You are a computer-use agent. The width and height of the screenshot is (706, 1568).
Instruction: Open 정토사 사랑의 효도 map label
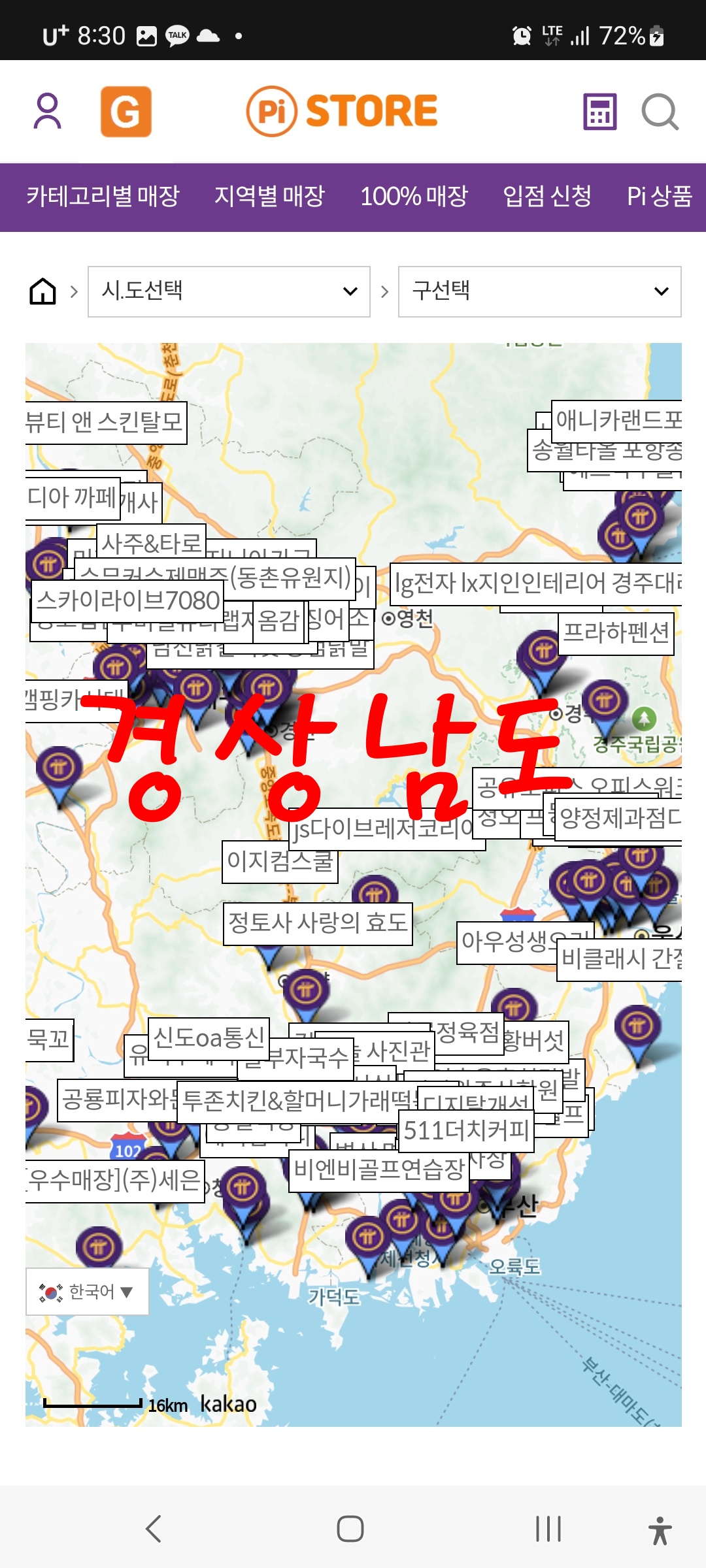point(318,923)
